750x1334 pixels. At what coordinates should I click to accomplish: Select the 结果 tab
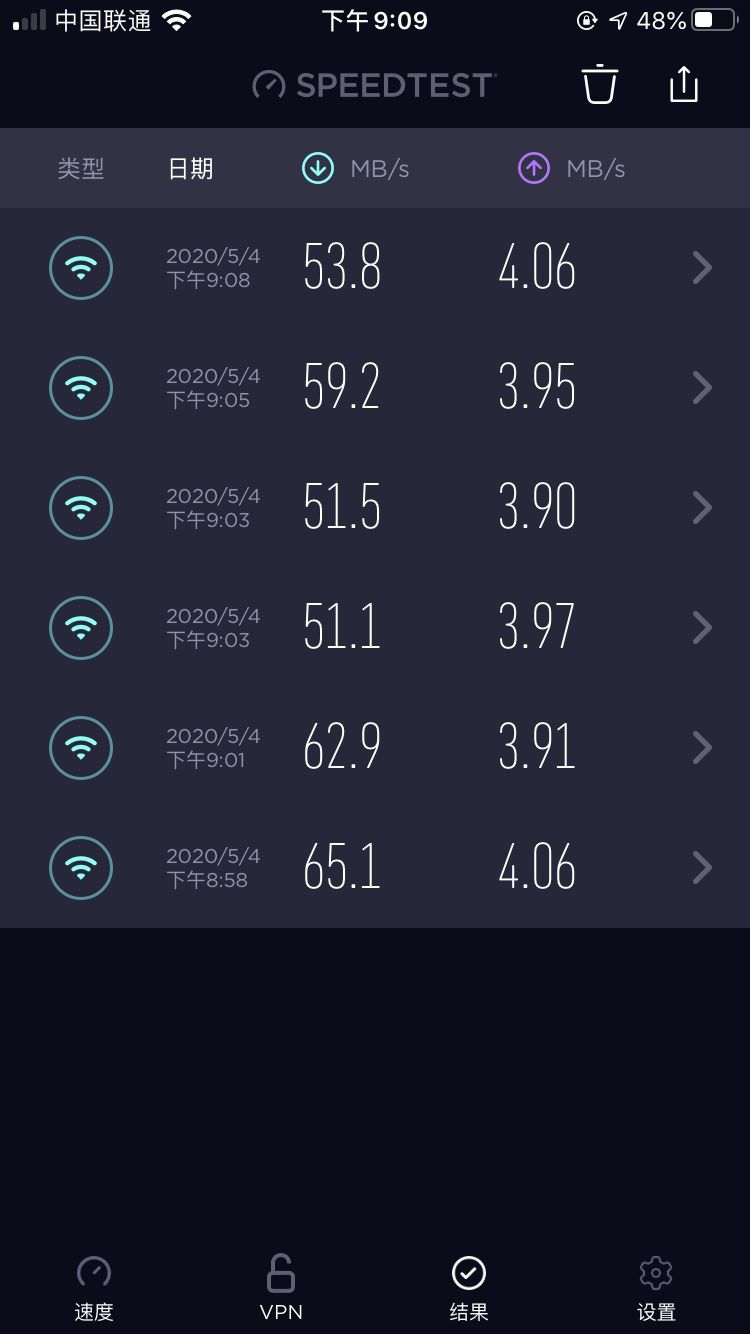click(x=469, y=1288)
